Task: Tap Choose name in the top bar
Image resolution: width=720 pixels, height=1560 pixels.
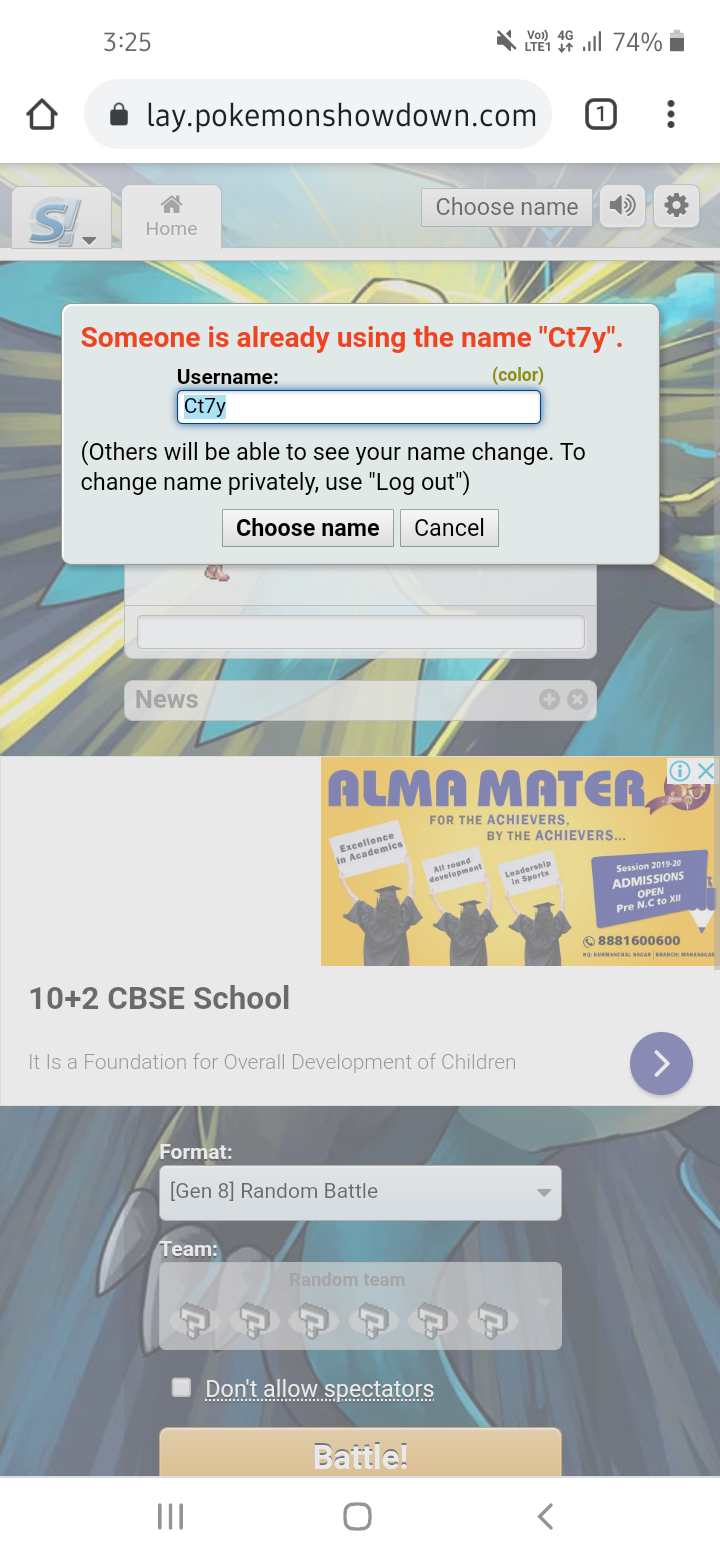Action: [507, 207]
